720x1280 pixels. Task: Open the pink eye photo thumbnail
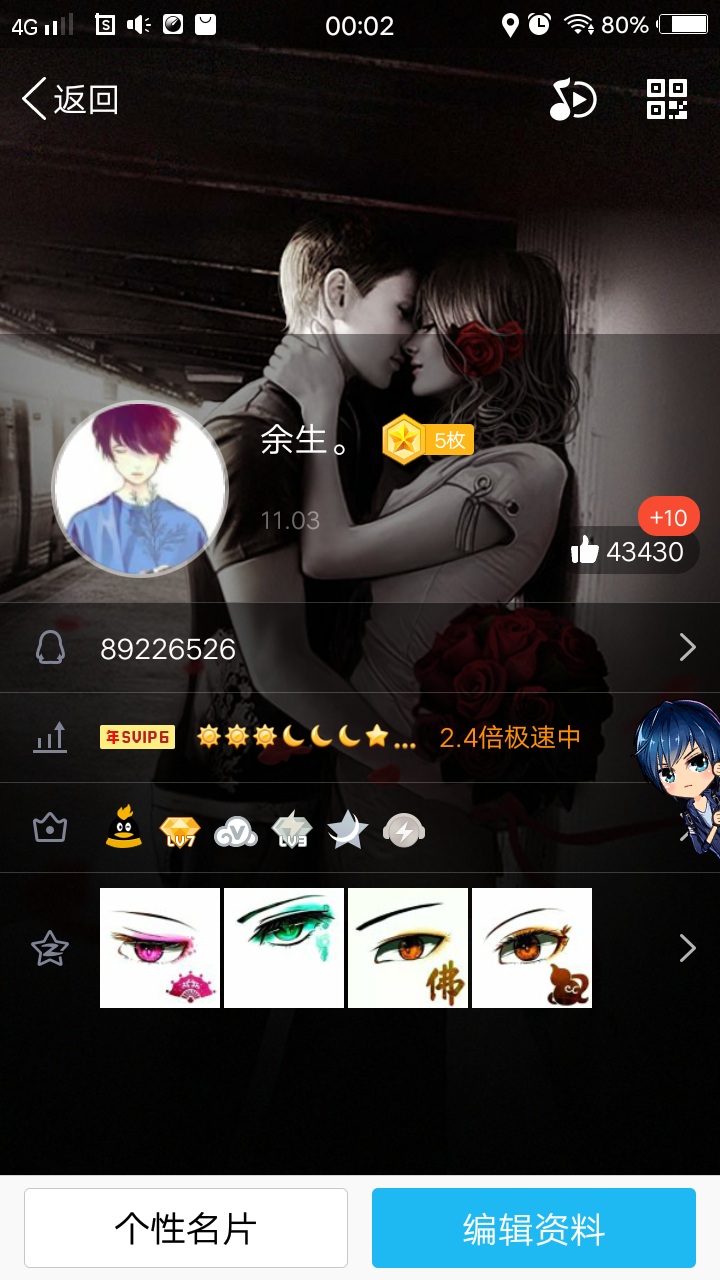[x=160, y=948]
